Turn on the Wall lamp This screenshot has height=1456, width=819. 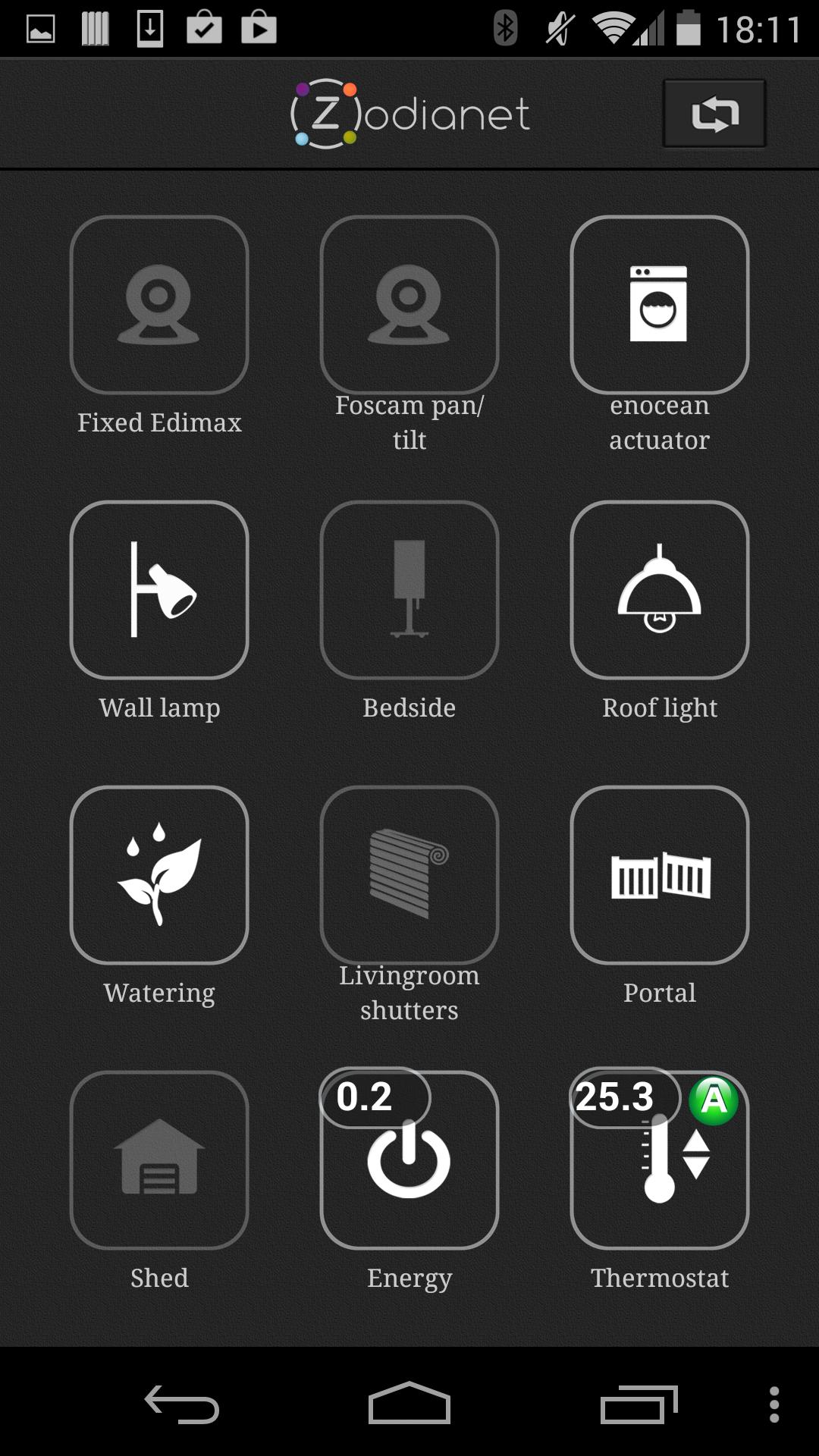coord(158,591)
